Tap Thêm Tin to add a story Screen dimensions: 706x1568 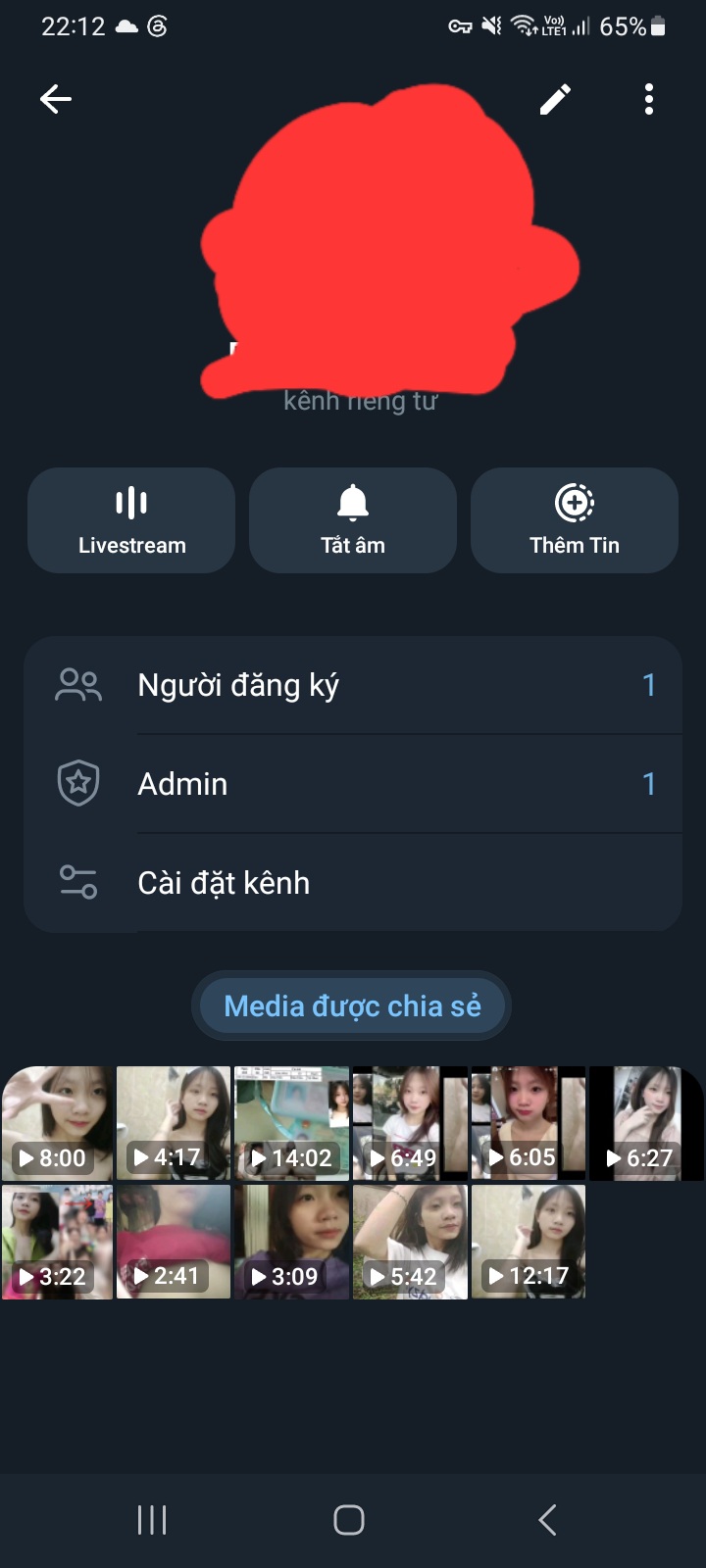[575, 520]
